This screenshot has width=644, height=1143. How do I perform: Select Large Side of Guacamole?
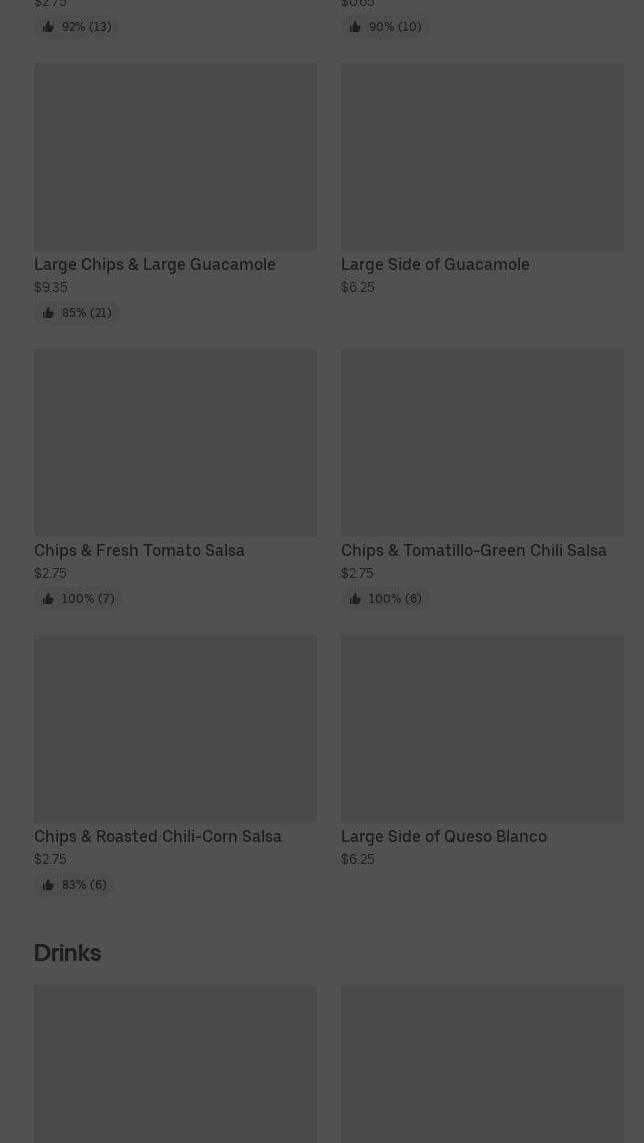point(482,158)
